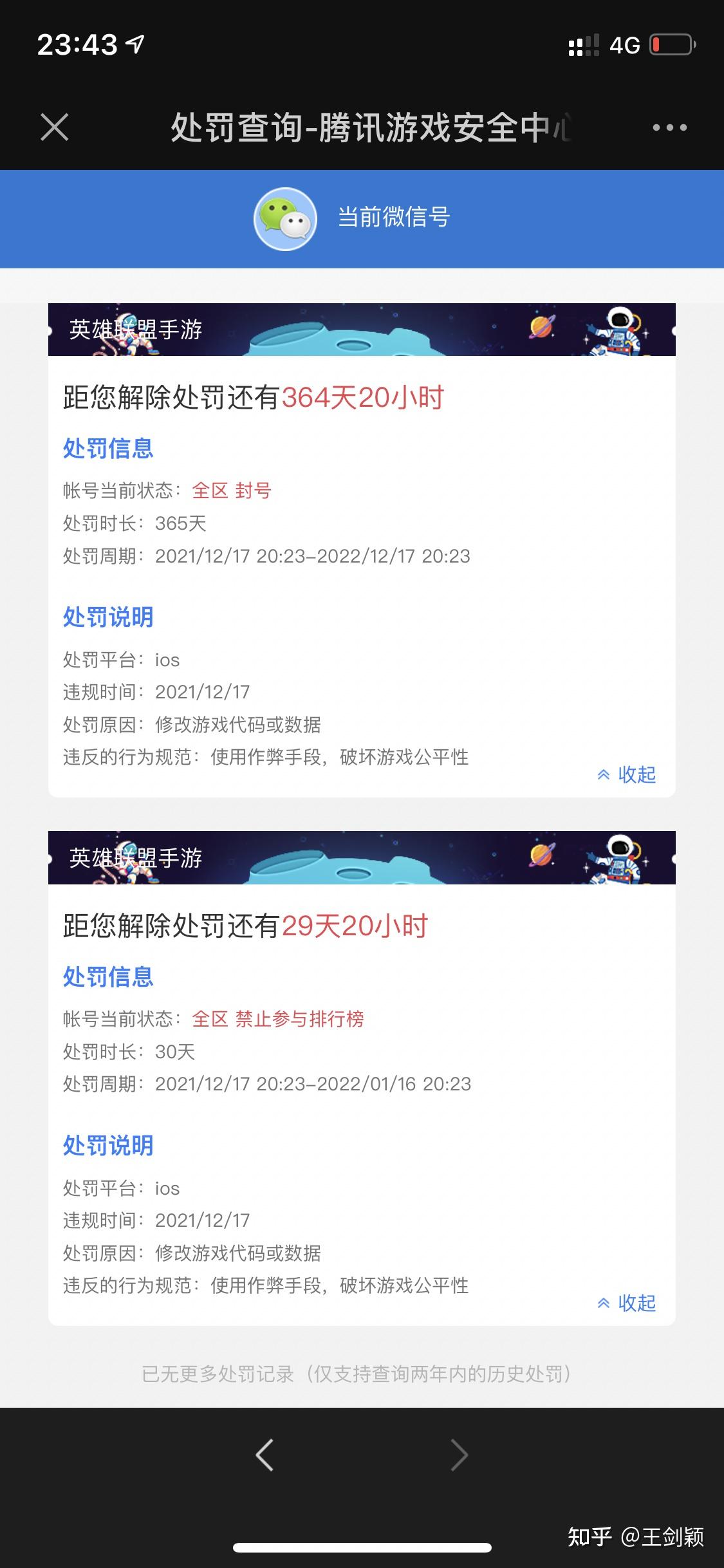Tap the double-chevron beside first 收起 link
The width and height of the screenshot is (724, 1568).
point(603,775)
